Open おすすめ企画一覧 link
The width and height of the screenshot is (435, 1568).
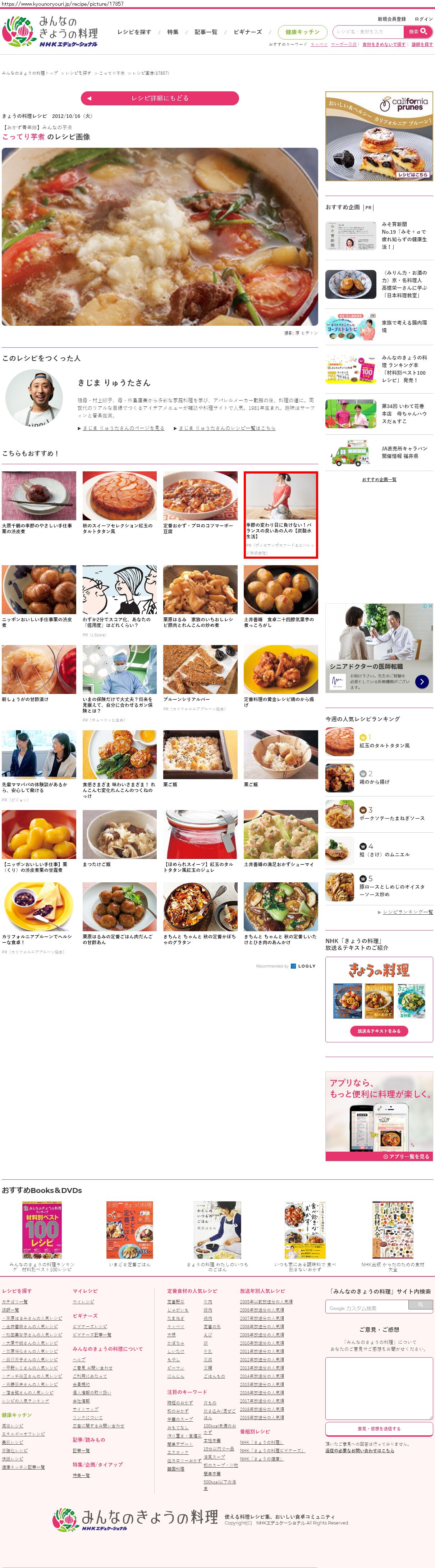[379, 479]
